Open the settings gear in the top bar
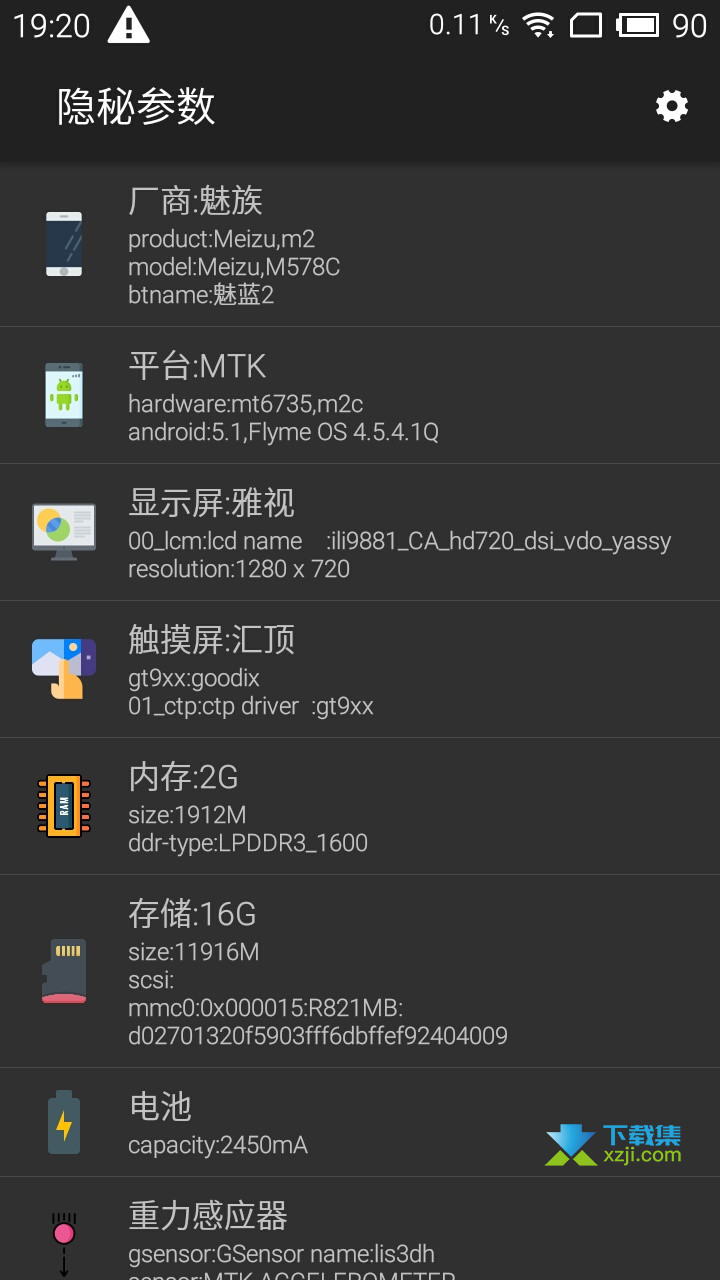 point(671,105)
